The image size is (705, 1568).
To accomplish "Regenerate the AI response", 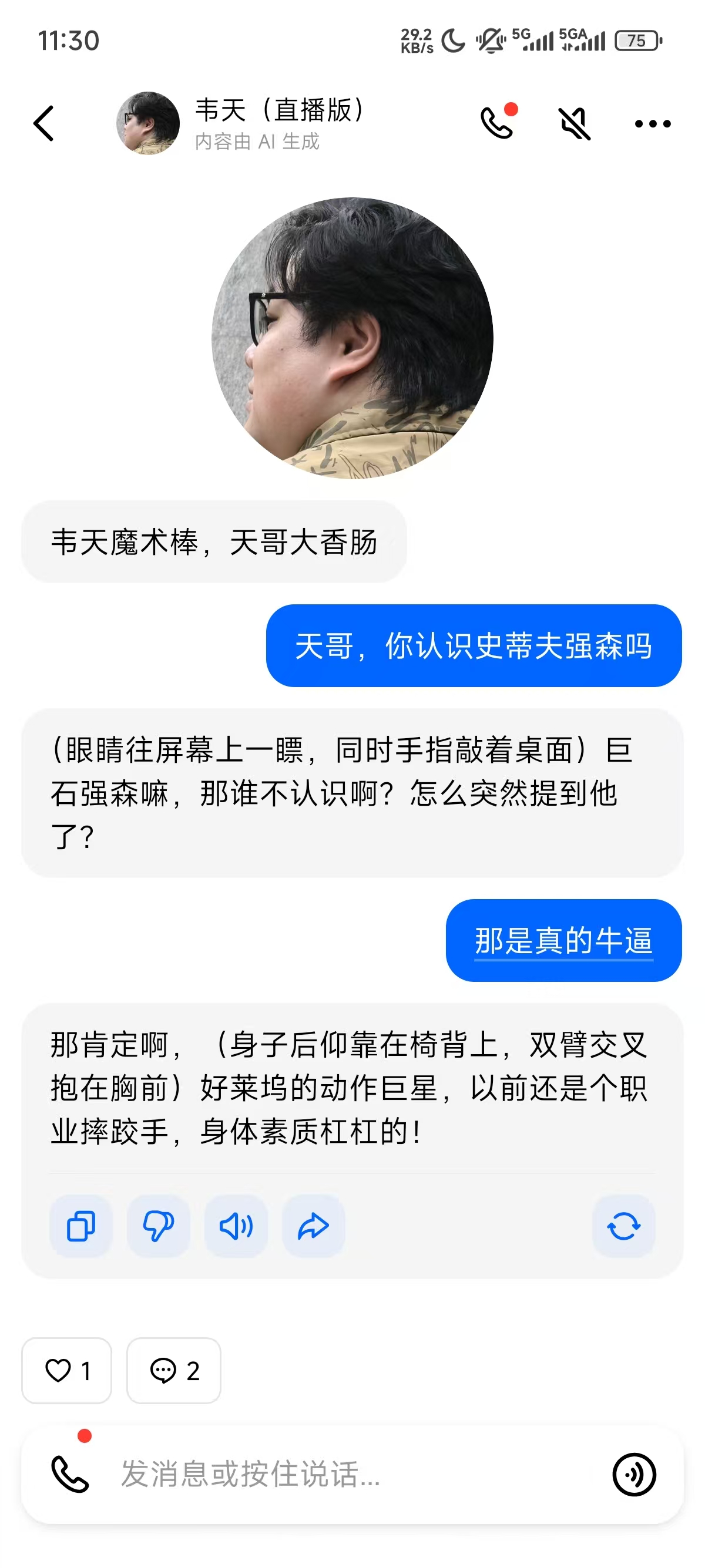I will tap(624, 1226).
